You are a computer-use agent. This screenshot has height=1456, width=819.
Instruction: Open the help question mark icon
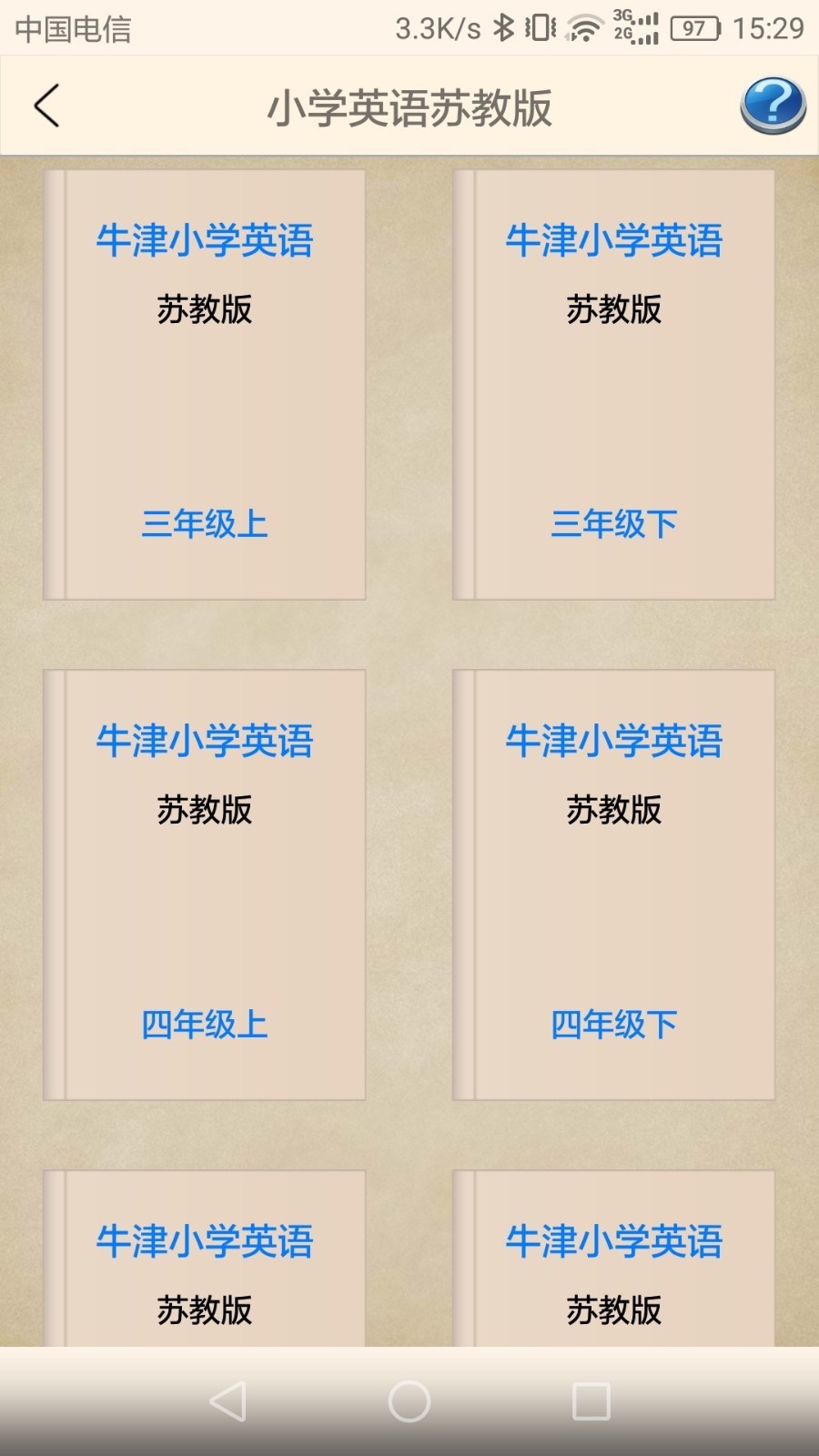[773, 106]
